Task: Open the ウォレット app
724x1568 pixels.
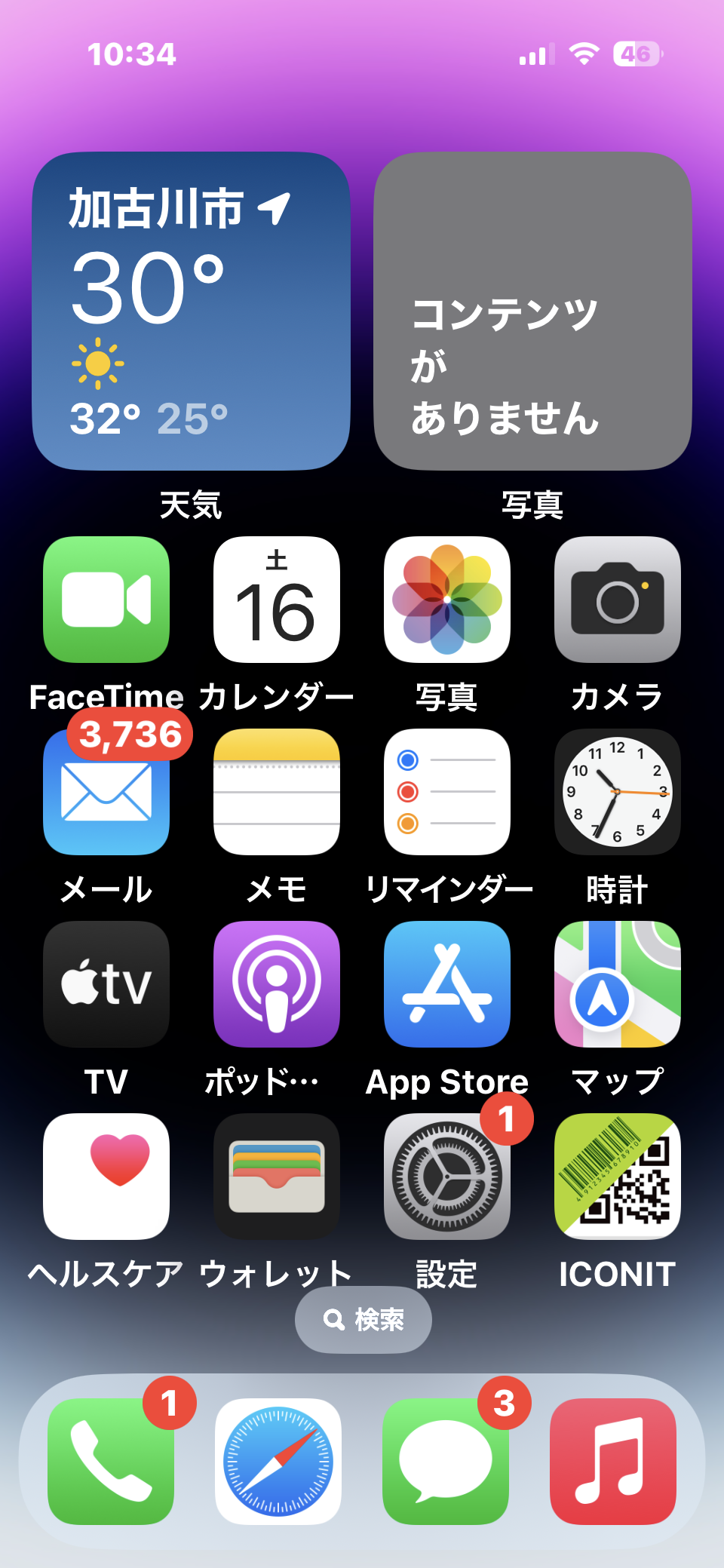Action: (277, 1177)
